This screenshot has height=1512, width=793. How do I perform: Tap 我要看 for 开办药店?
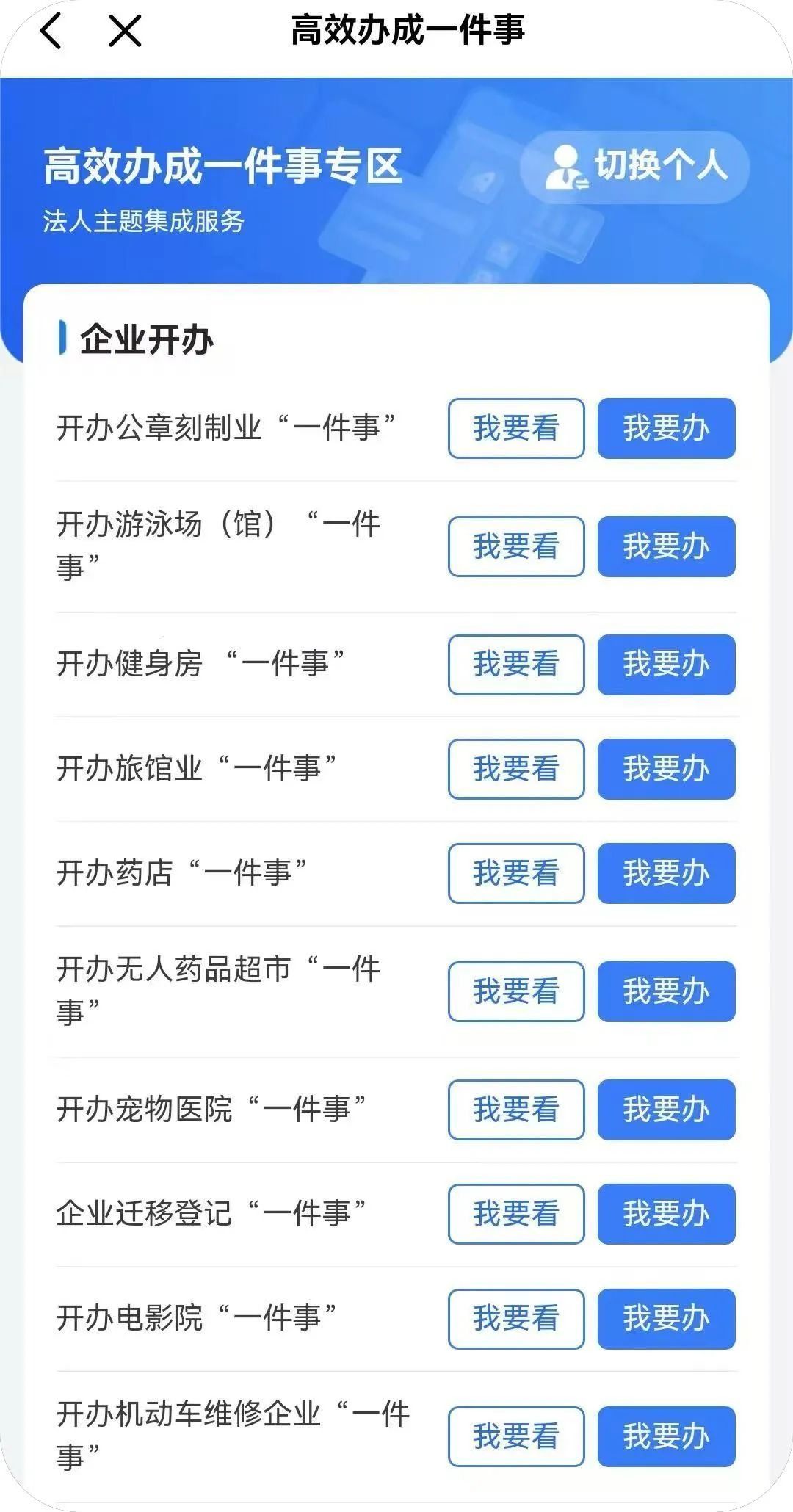point(516,873)
